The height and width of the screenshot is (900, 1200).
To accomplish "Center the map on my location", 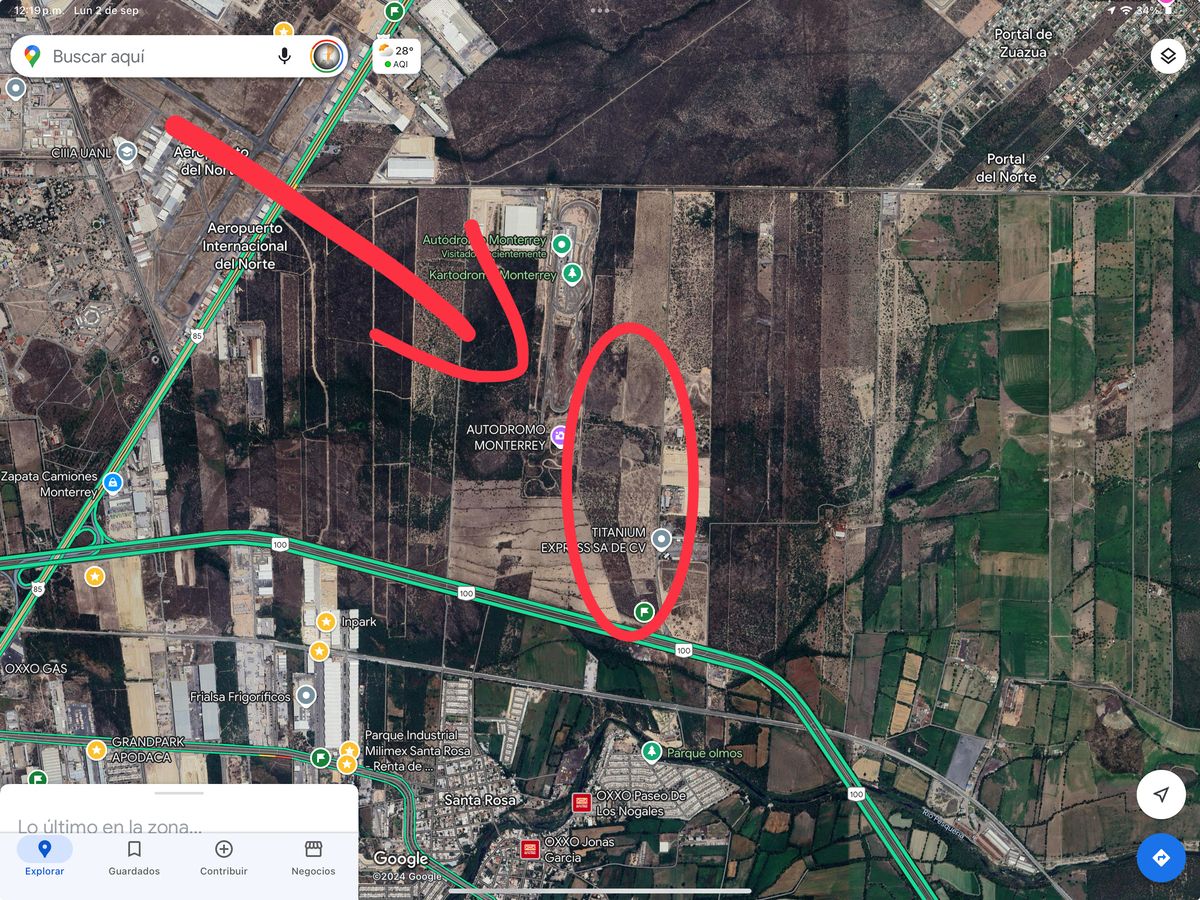I will click(x=1161, y=795).
